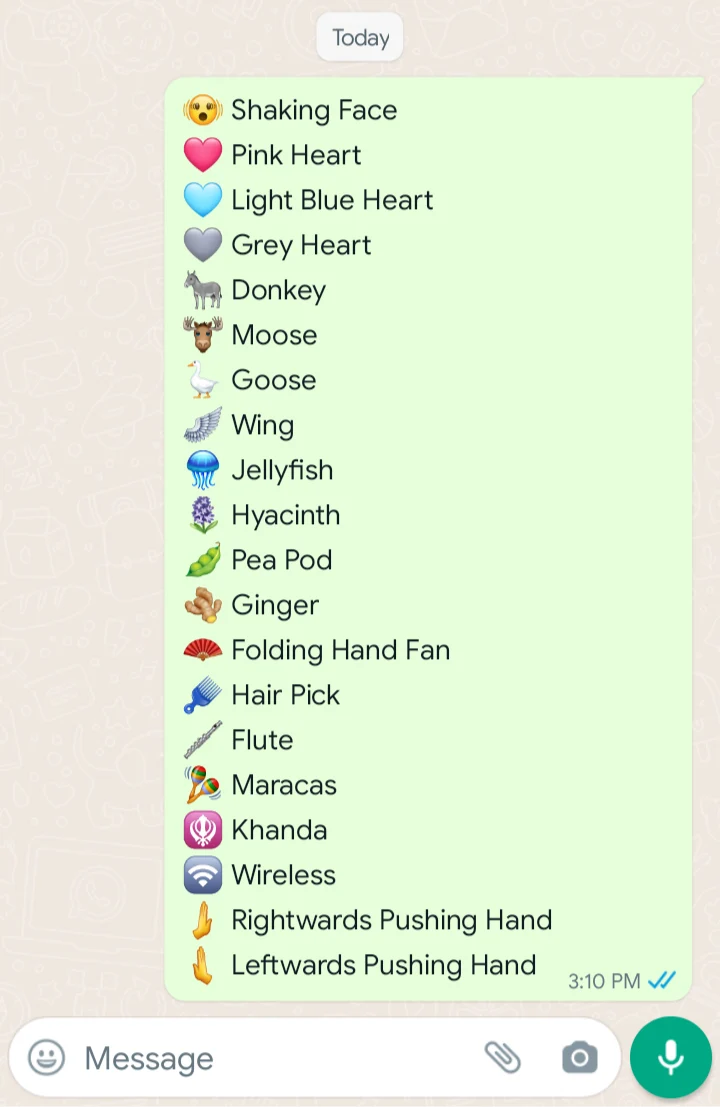Tap the Folding Hand Fan emoji
Image resolution: width=720 pixels, height=1107 pixels.
203,650
